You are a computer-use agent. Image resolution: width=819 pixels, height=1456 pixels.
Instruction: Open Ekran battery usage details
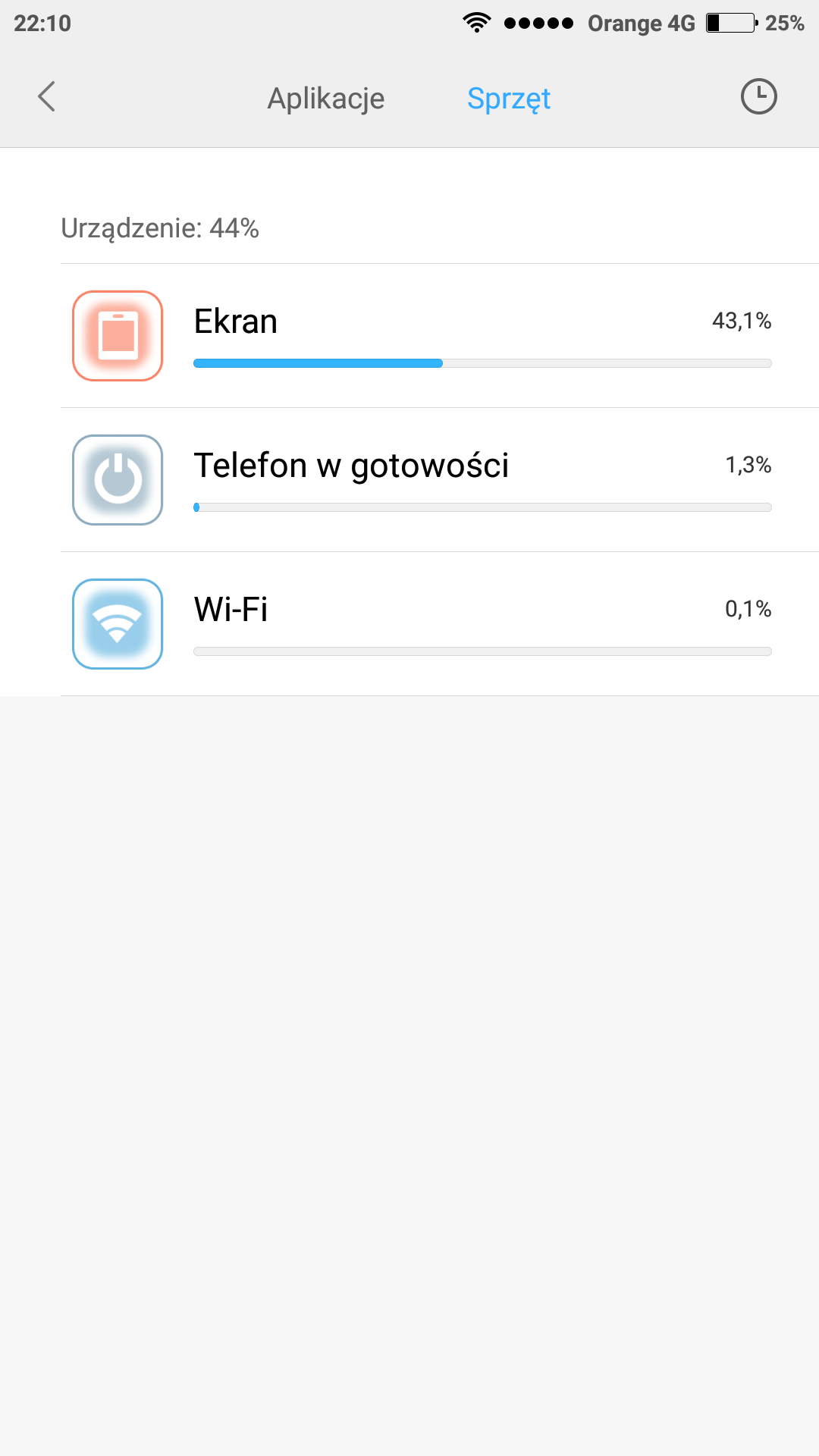pyautogui.click(x=440, y=336)
